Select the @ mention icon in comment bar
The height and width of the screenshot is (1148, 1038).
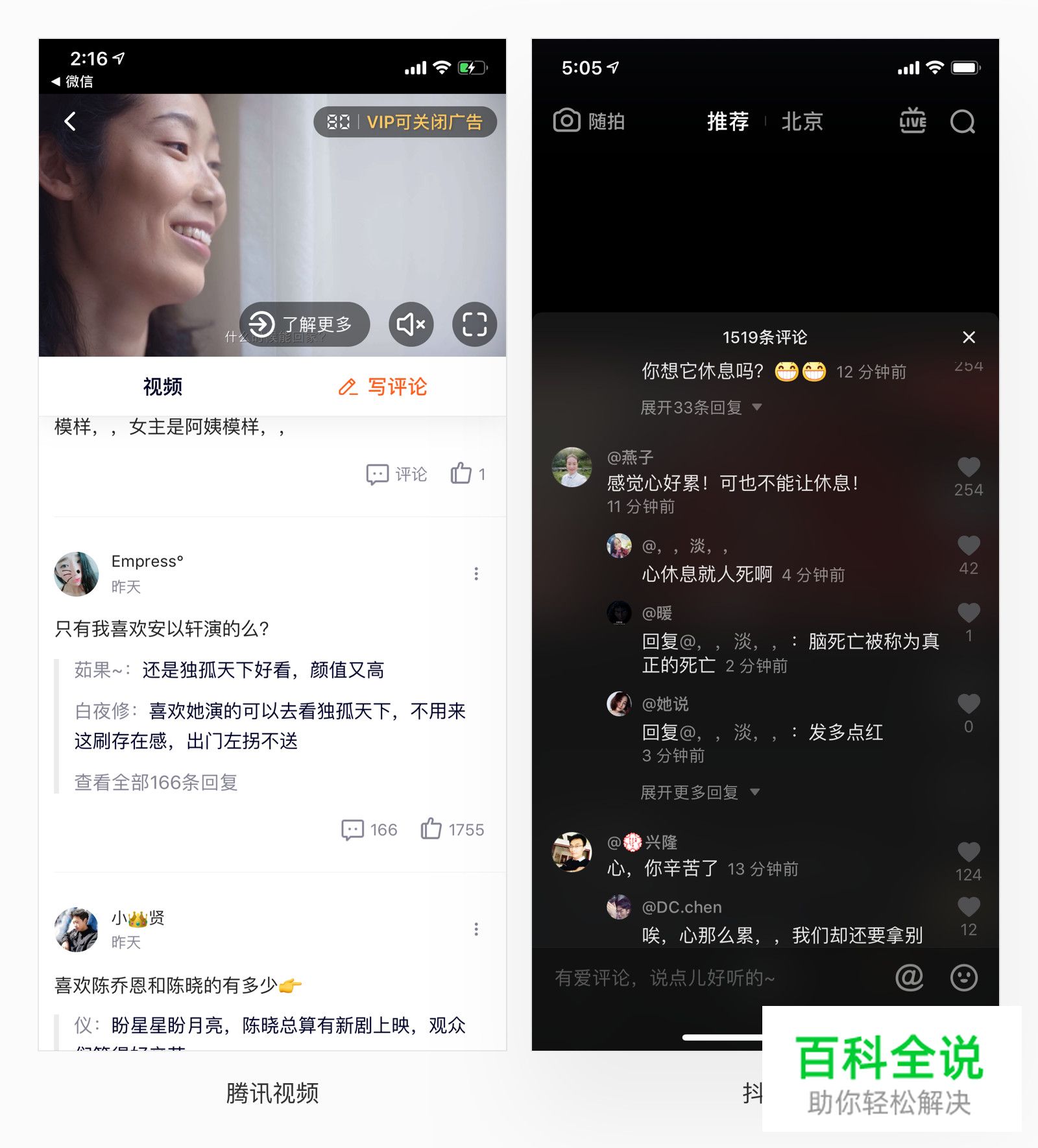point(911,977)
